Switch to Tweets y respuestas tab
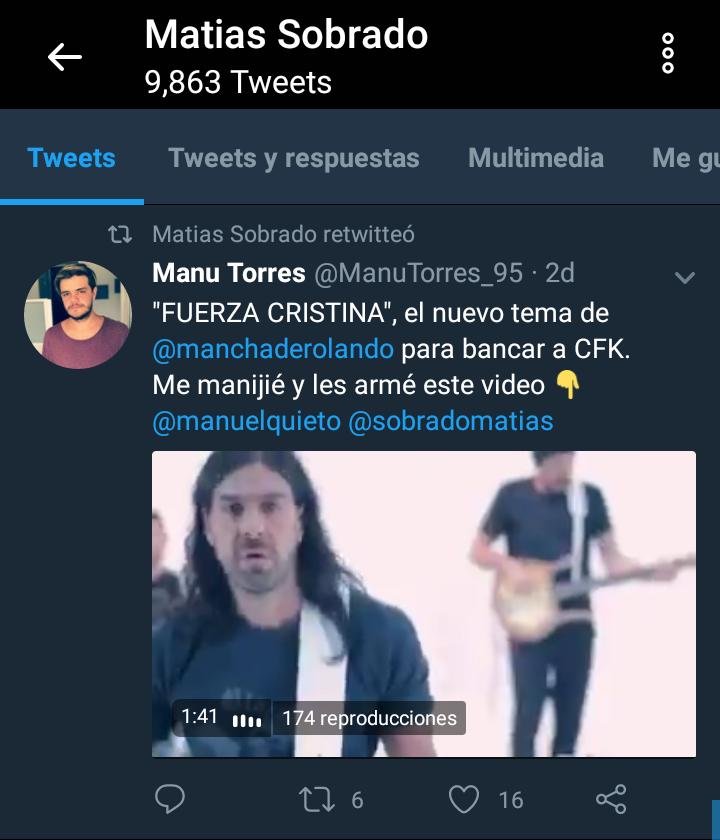 tap(294, 158)
